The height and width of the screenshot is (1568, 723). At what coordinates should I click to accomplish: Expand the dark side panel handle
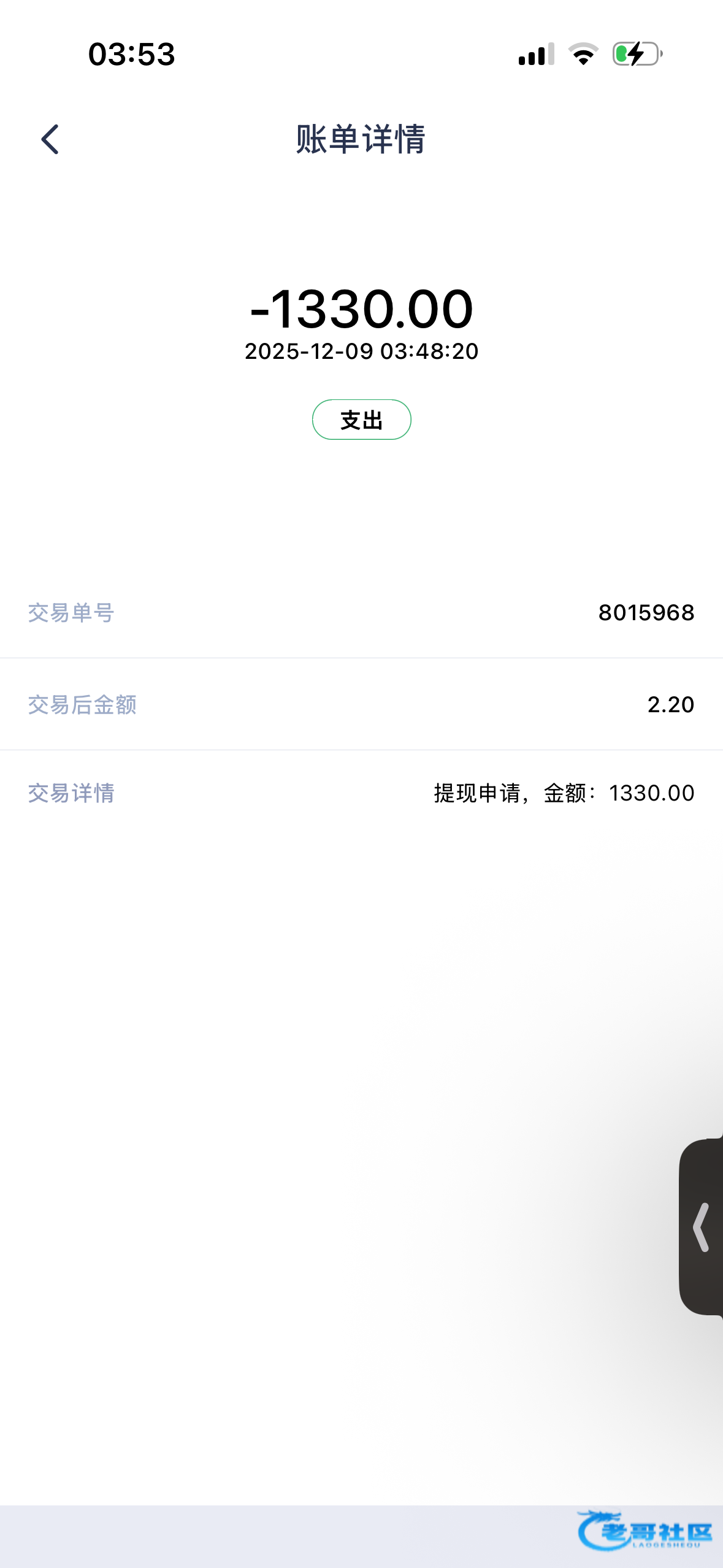(702, 1227)
